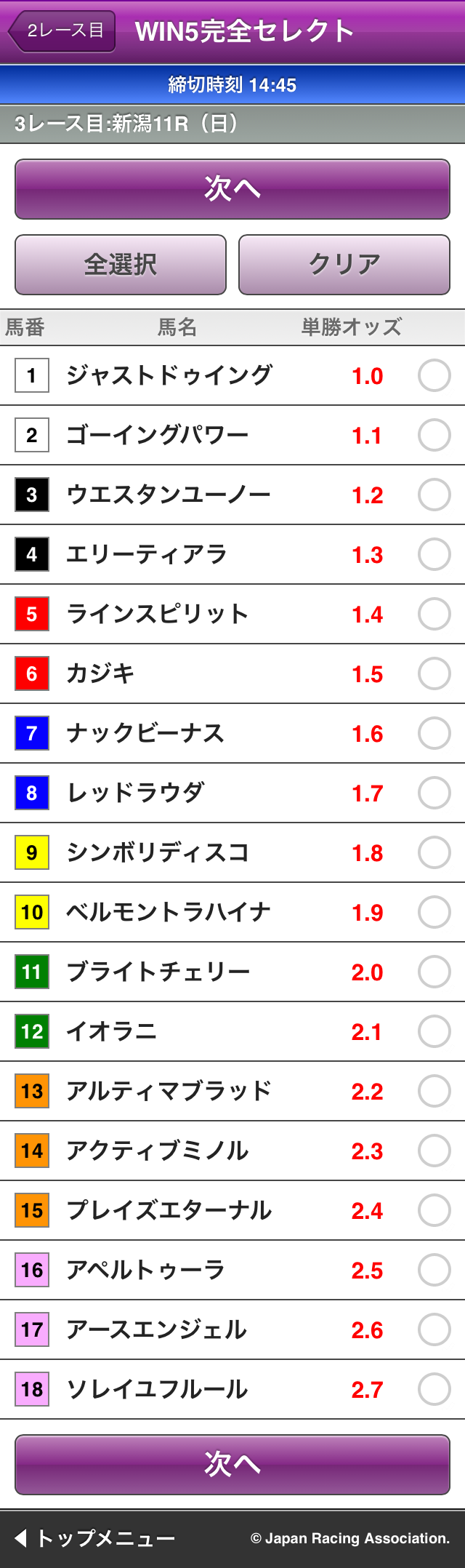Choose horse 9 シンボリディスコ
The width and height of the screenshot is (465, 1568).
[x=434, y=853]
